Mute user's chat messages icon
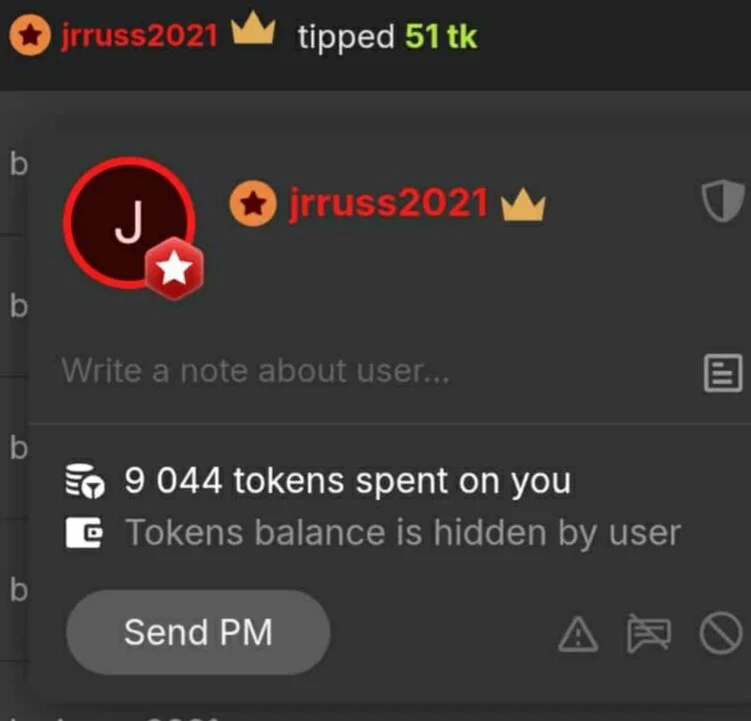 [648, 634]
